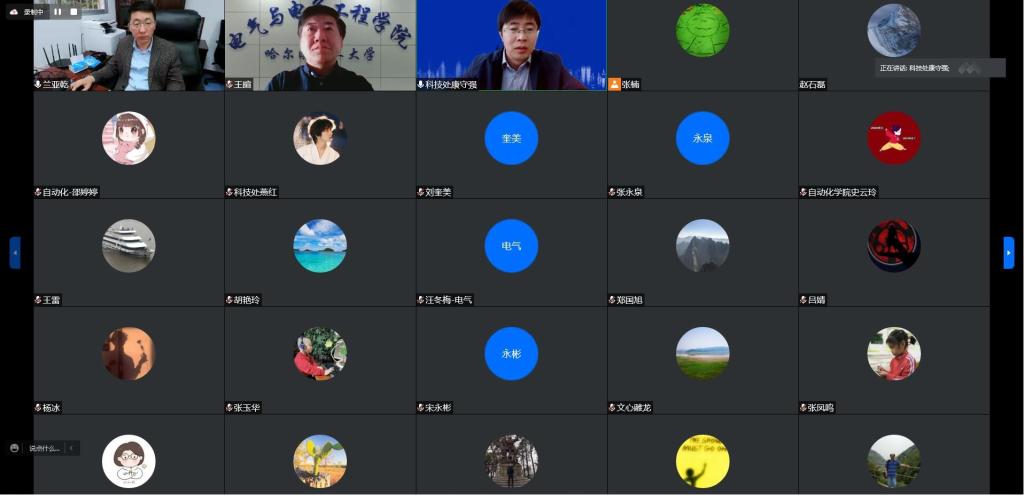
Task: Open the video tile of 科技处康守强
Action: [511, 45]
